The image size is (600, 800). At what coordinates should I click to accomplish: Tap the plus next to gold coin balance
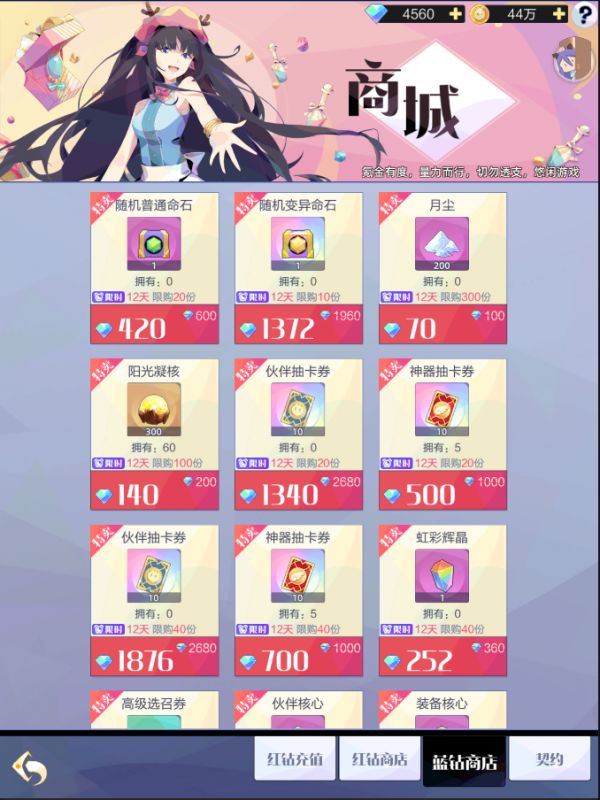coord(555,14)
